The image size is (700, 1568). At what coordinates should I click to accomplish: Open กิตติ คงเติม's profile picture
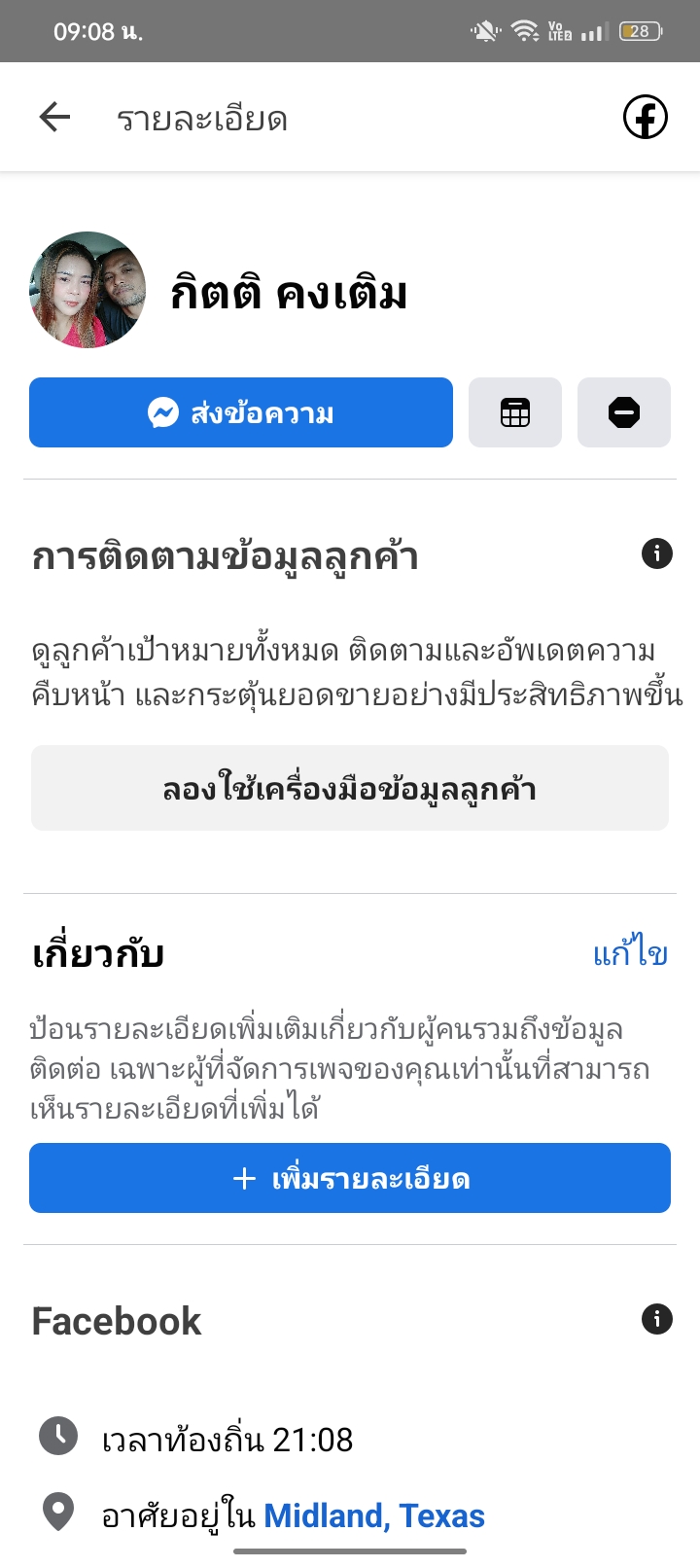point(88,290)
